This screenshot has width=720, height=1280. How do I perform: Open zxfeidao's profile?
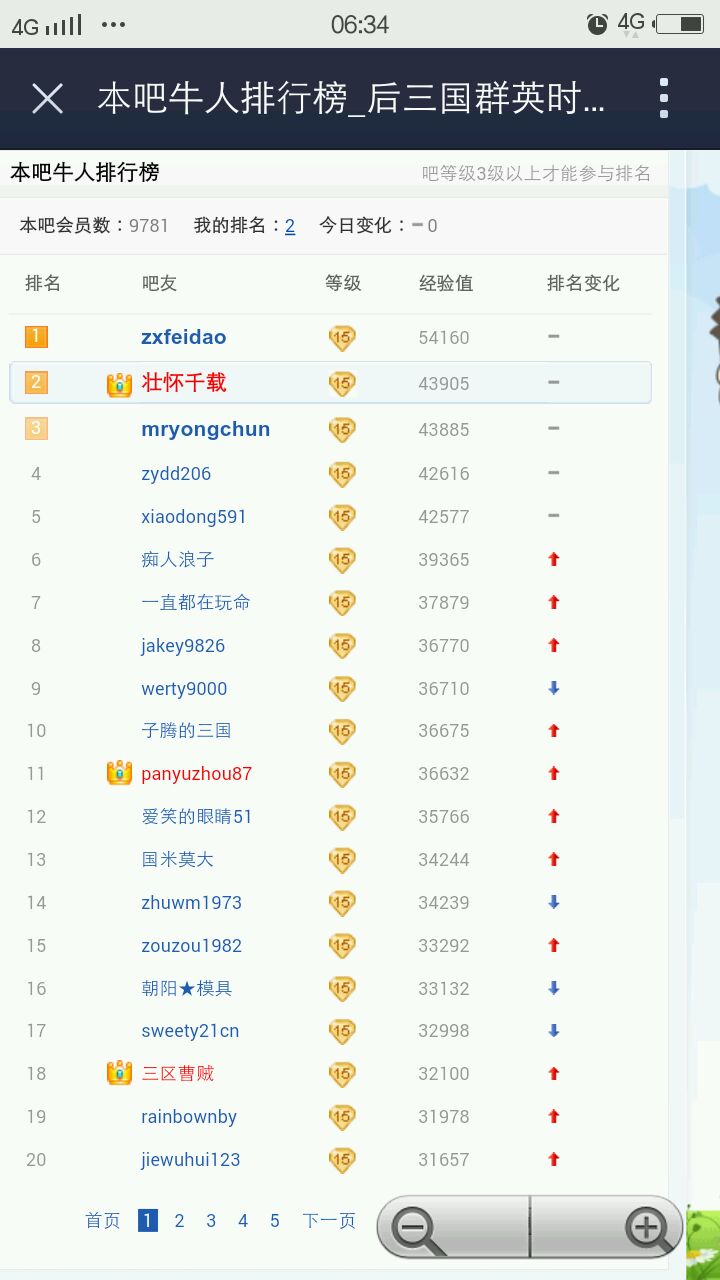click(184, 338)
